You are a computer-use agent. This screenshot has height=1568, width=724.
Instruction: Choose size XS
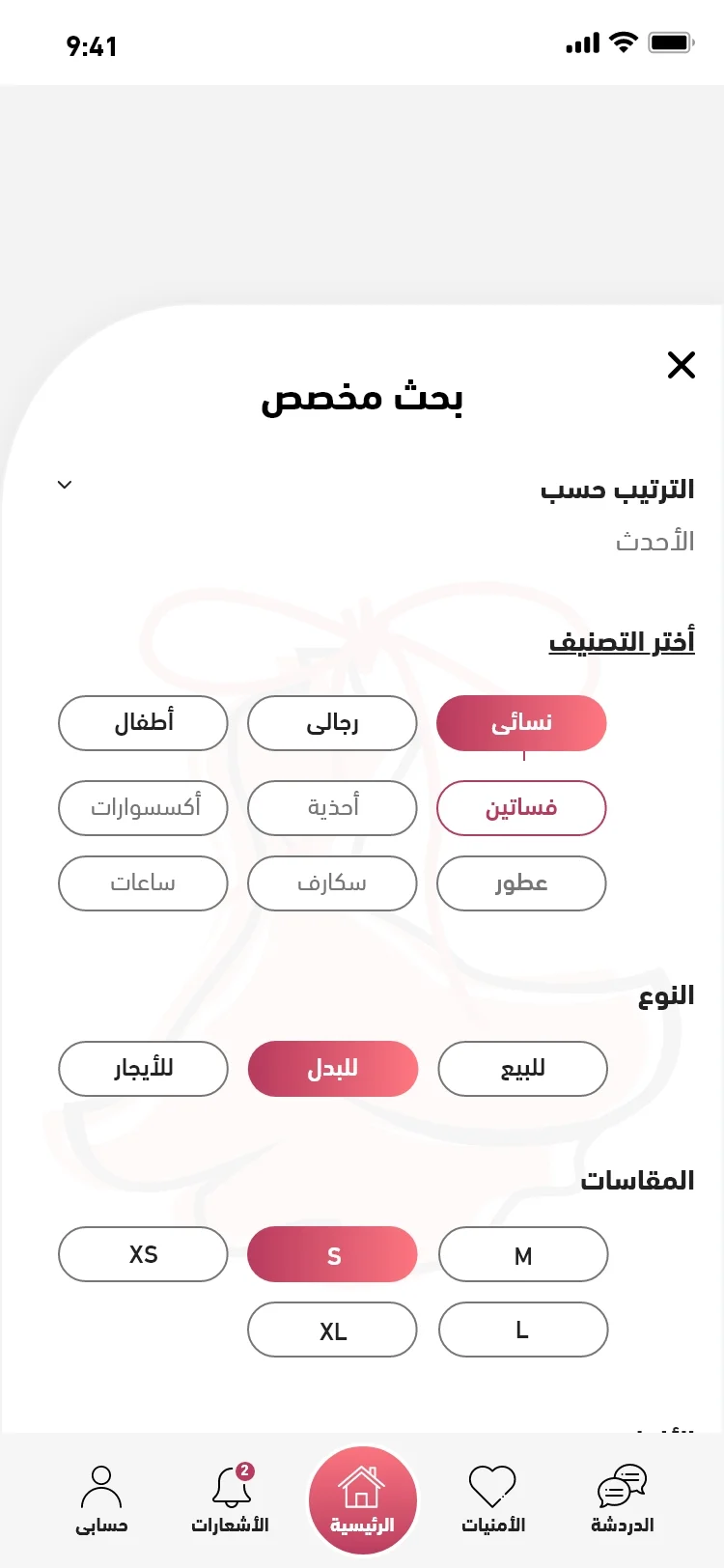pos(143,1254)
